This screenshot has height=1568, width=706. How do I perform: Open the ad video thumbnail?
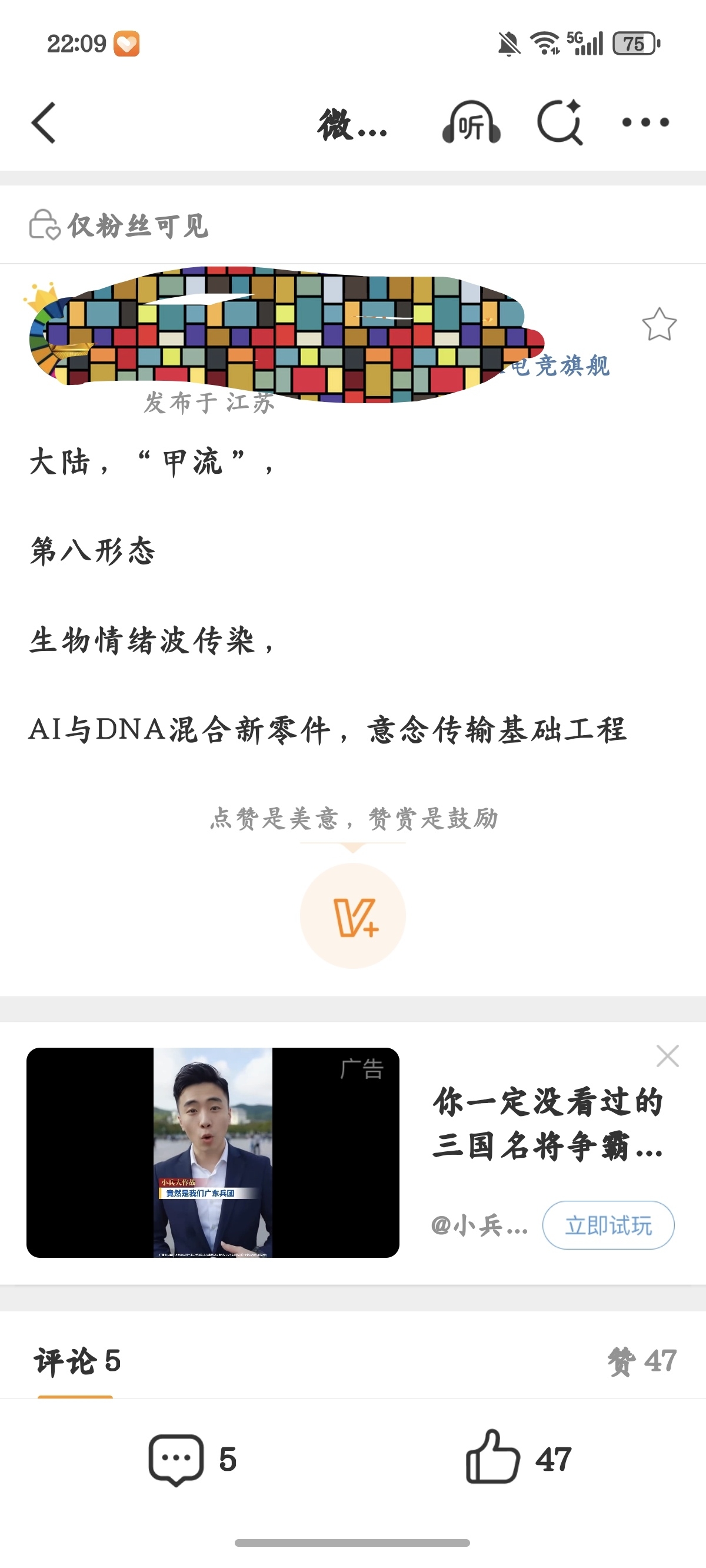(x=212, y=1152)
